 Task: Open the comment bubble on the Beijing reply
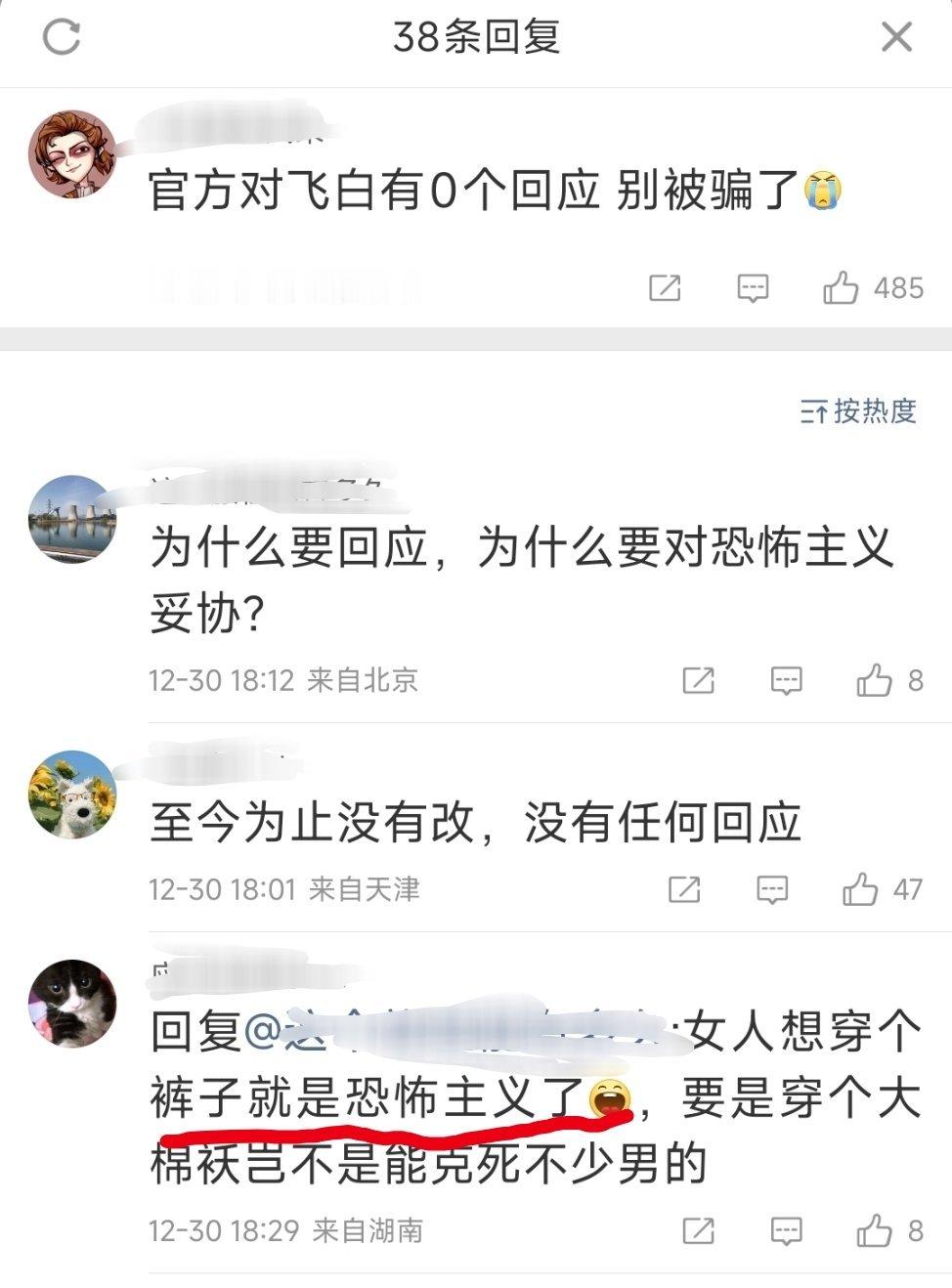click(x=787, y=680)
